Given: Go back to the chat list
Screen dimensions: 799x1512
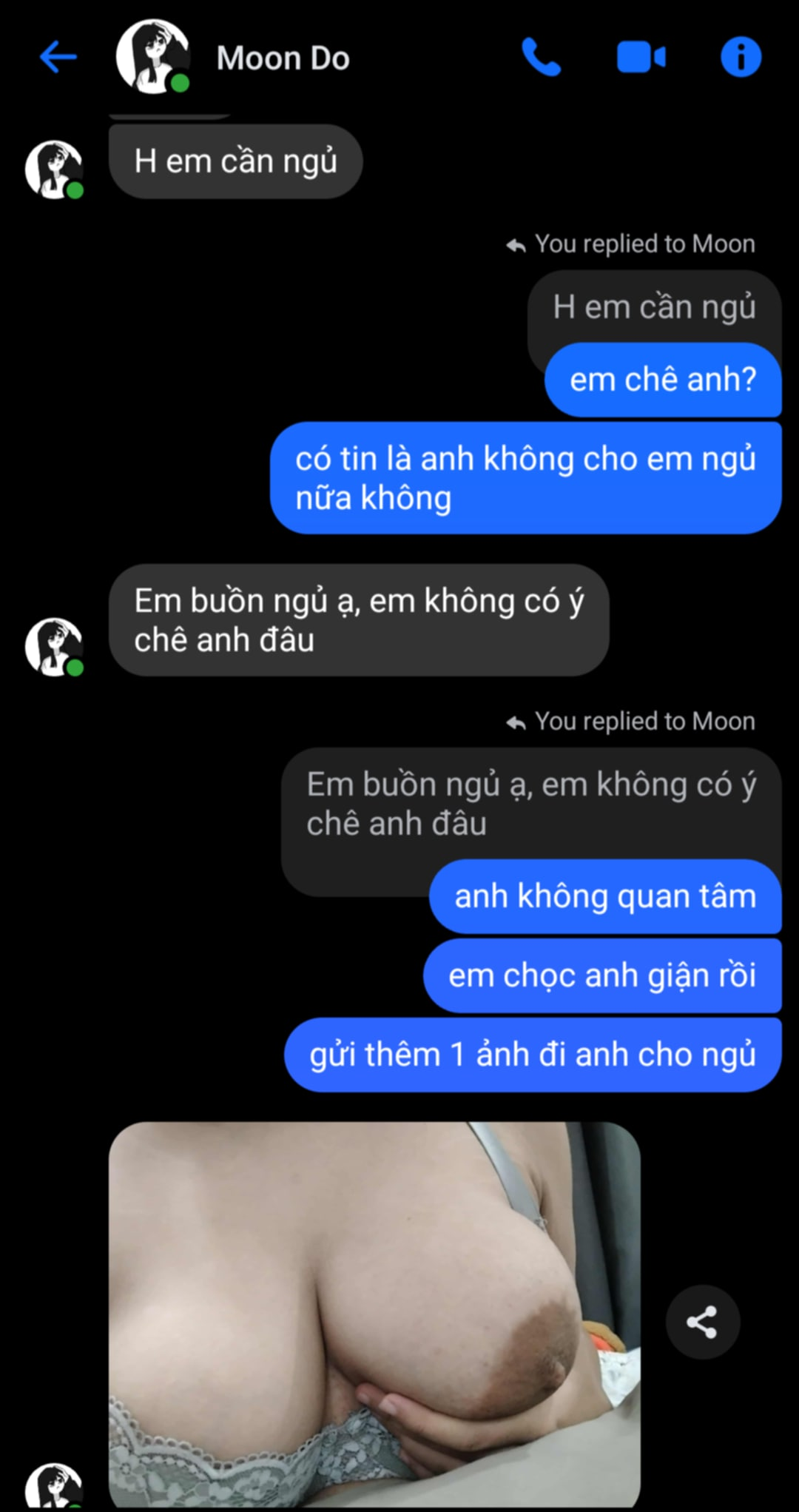Looking at the screenshot, I should [58, 57].
